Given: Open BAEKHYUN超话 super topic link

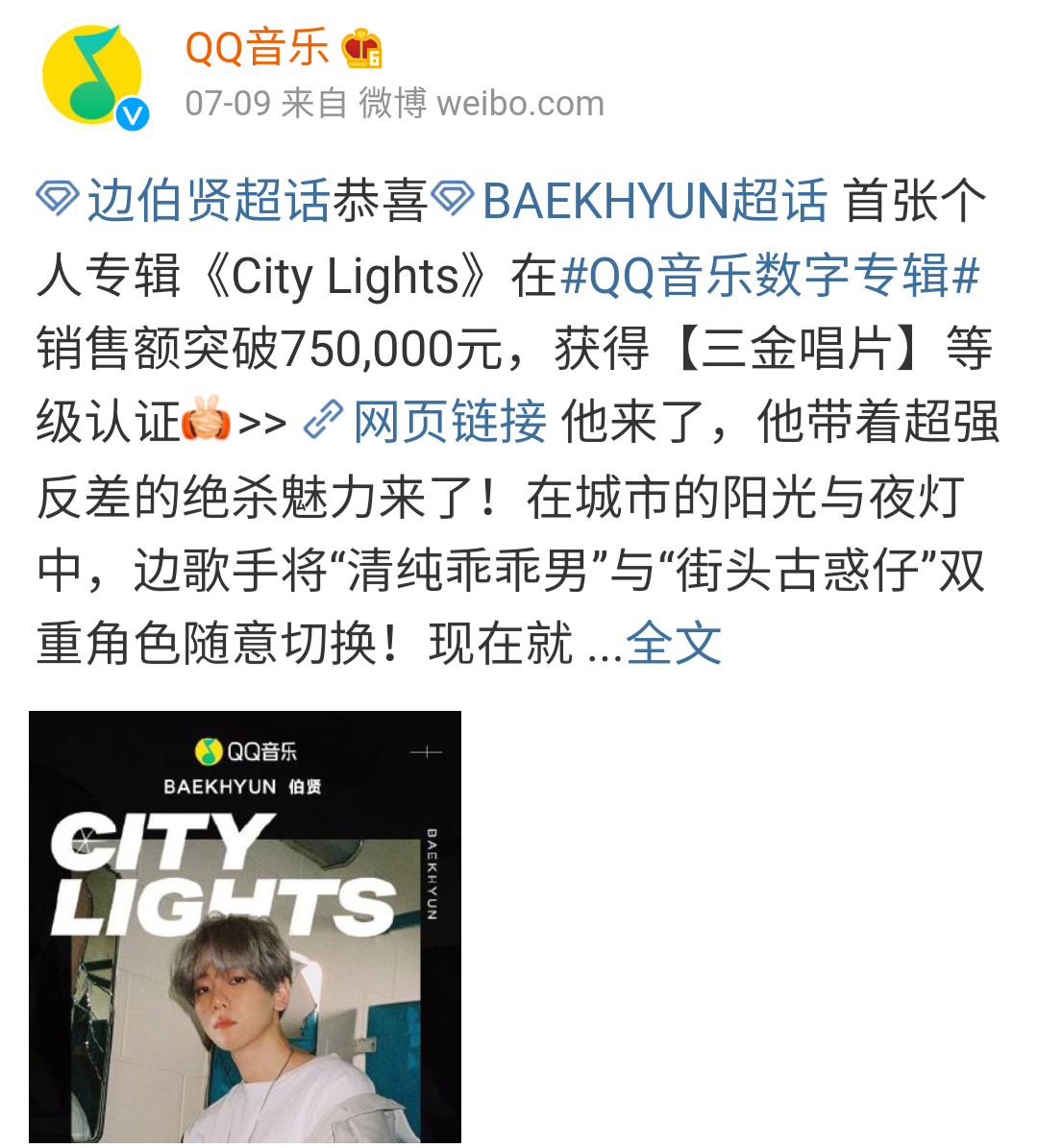Looking at the screenshot, I should tap(653, 202).
